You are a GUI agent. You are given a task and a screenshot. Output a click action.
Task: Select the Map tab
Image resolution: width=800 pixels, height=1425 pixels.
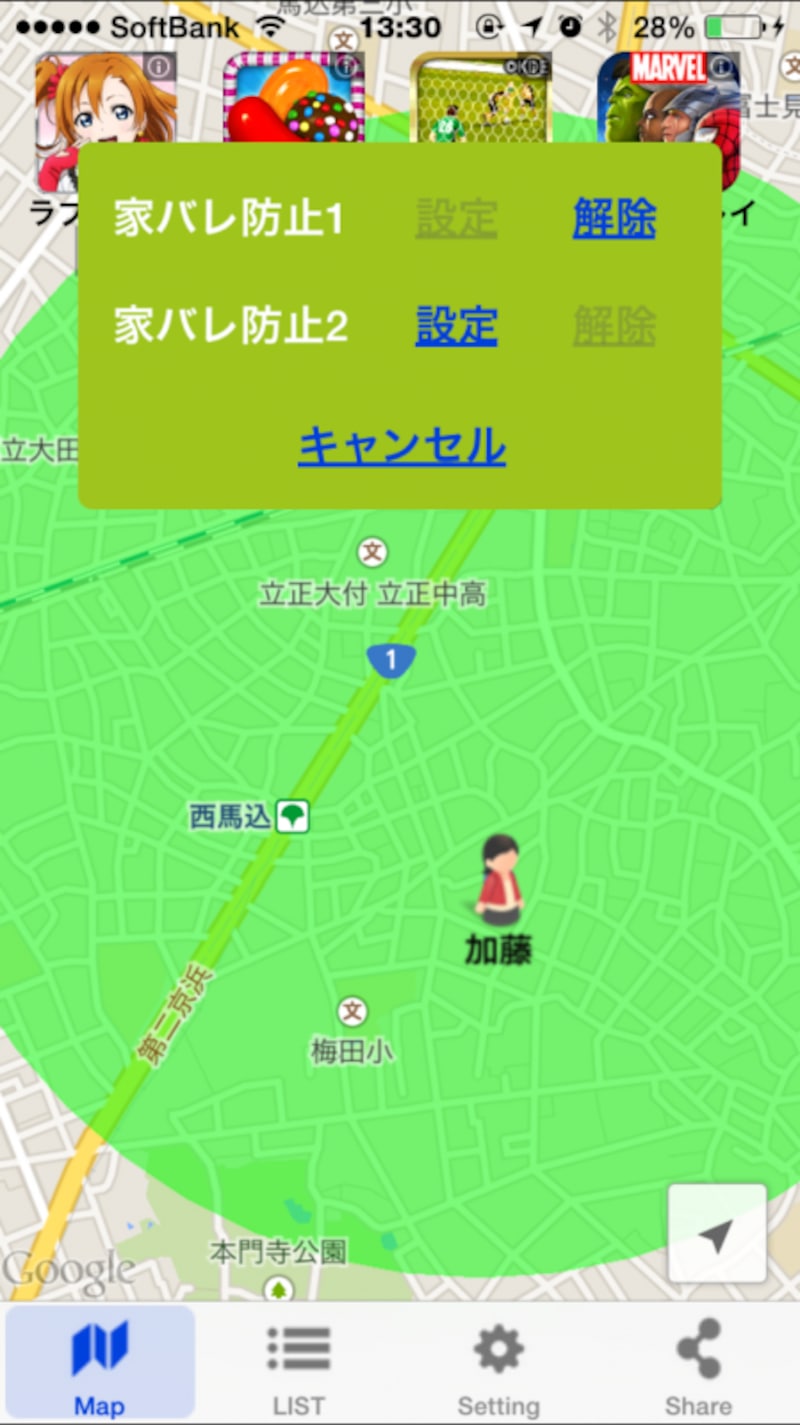(98, 1360)
